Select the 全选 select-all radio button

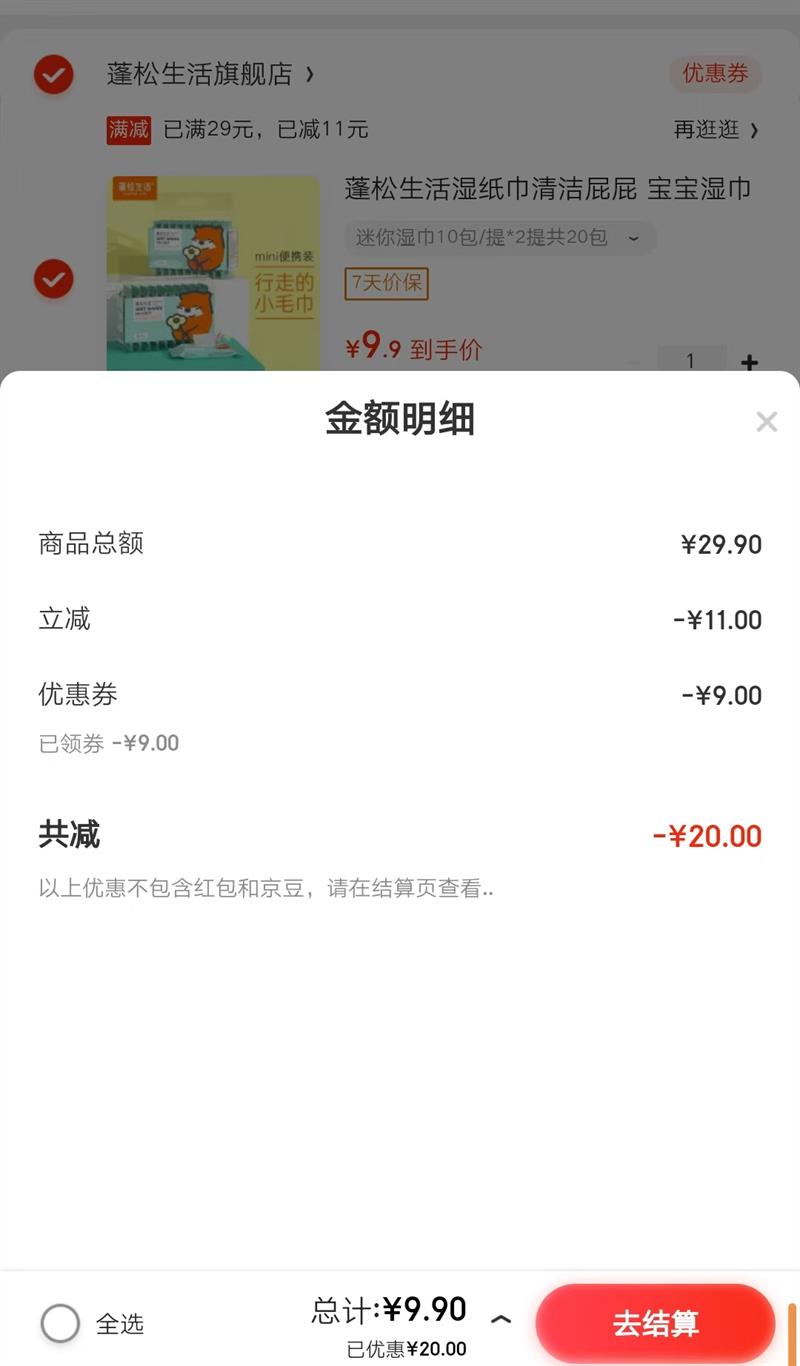tap(60, 1322)
